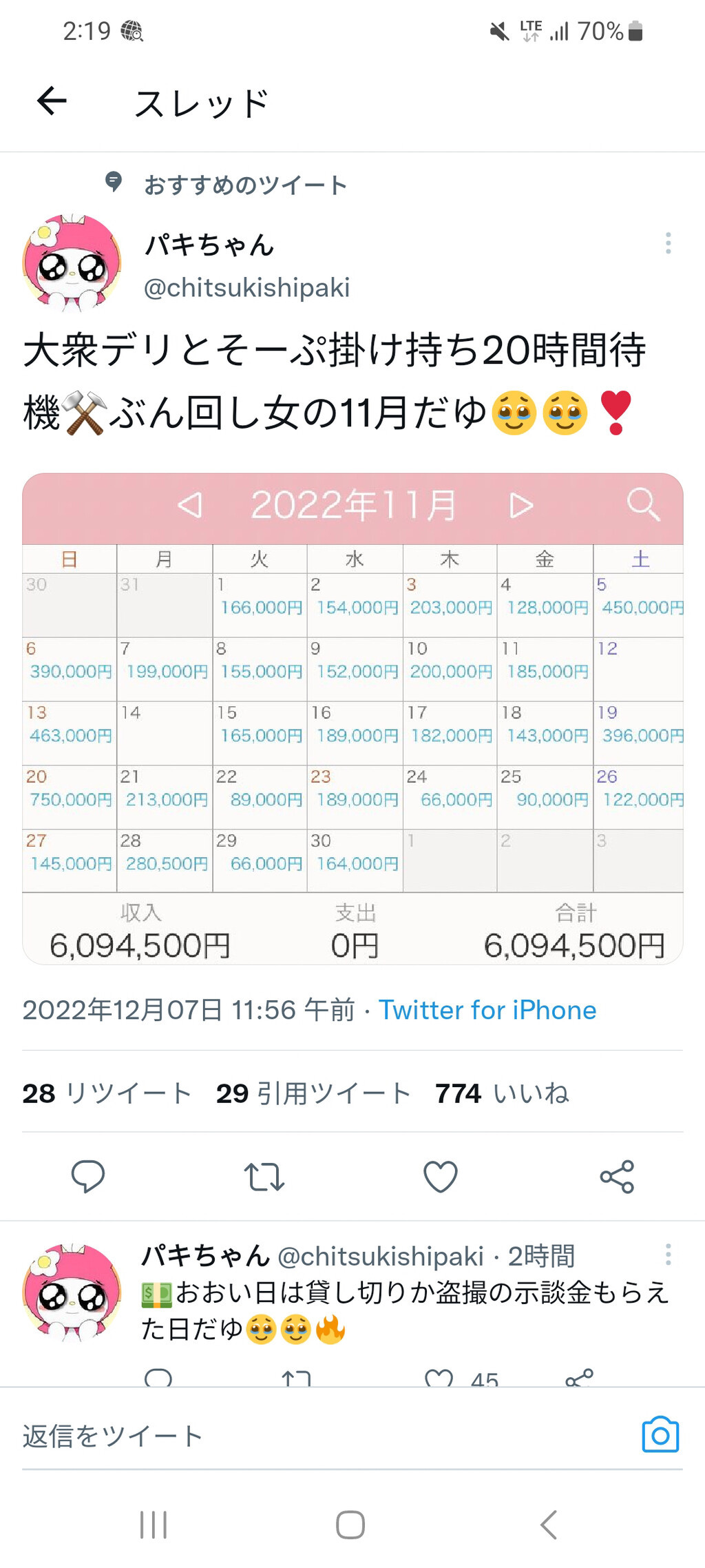This screenshot has height=1568, width=705.
Task: Reply to the main tweet
Action: click(88, 1176)
